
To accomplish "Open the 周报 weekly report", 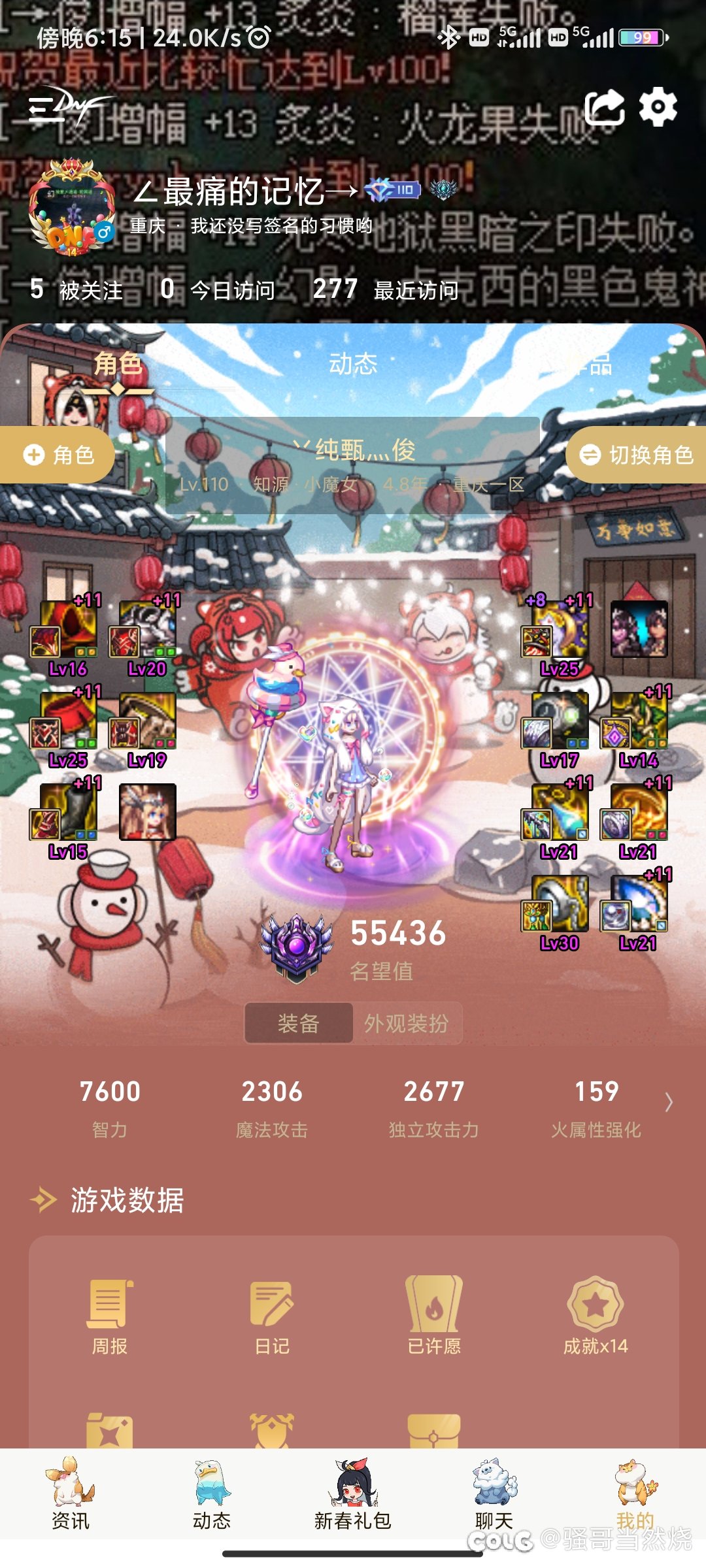I will coord(110,1315).
